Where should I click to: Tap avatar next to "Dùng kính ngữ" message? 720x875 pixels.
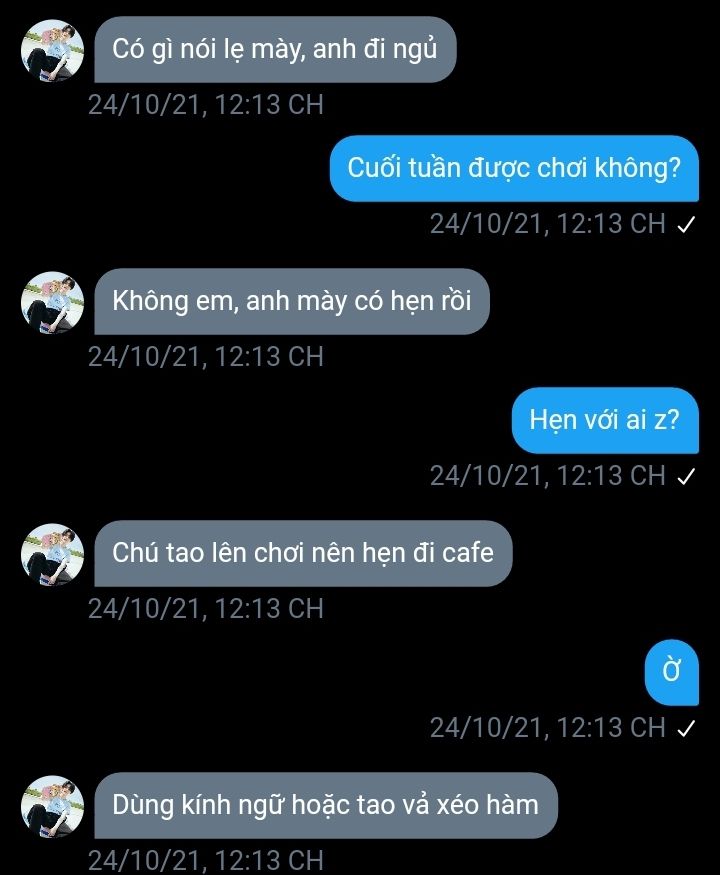point(52,805)
